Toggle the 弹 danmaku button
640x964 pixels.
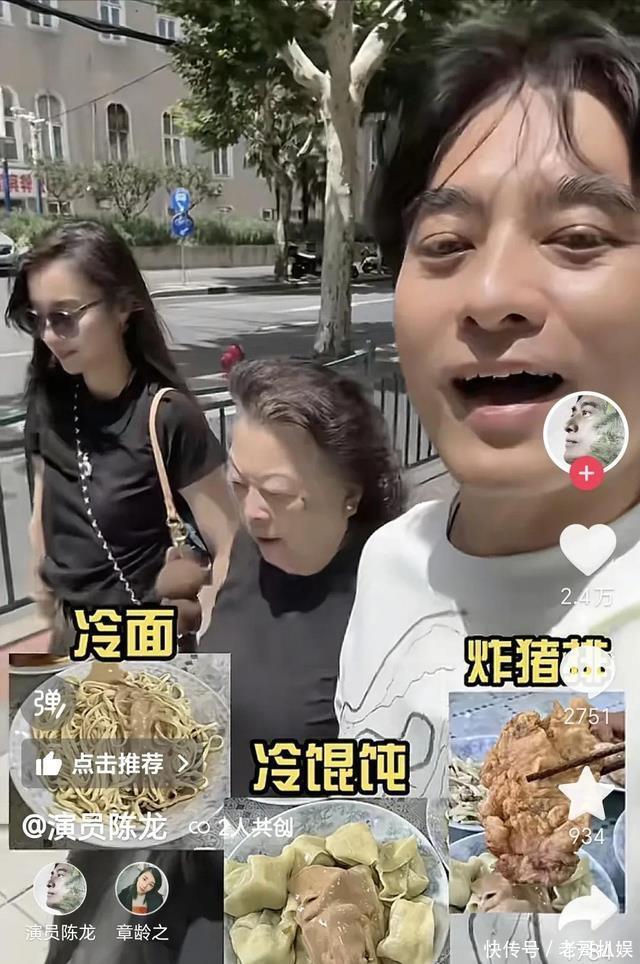(x=47, y=703)
